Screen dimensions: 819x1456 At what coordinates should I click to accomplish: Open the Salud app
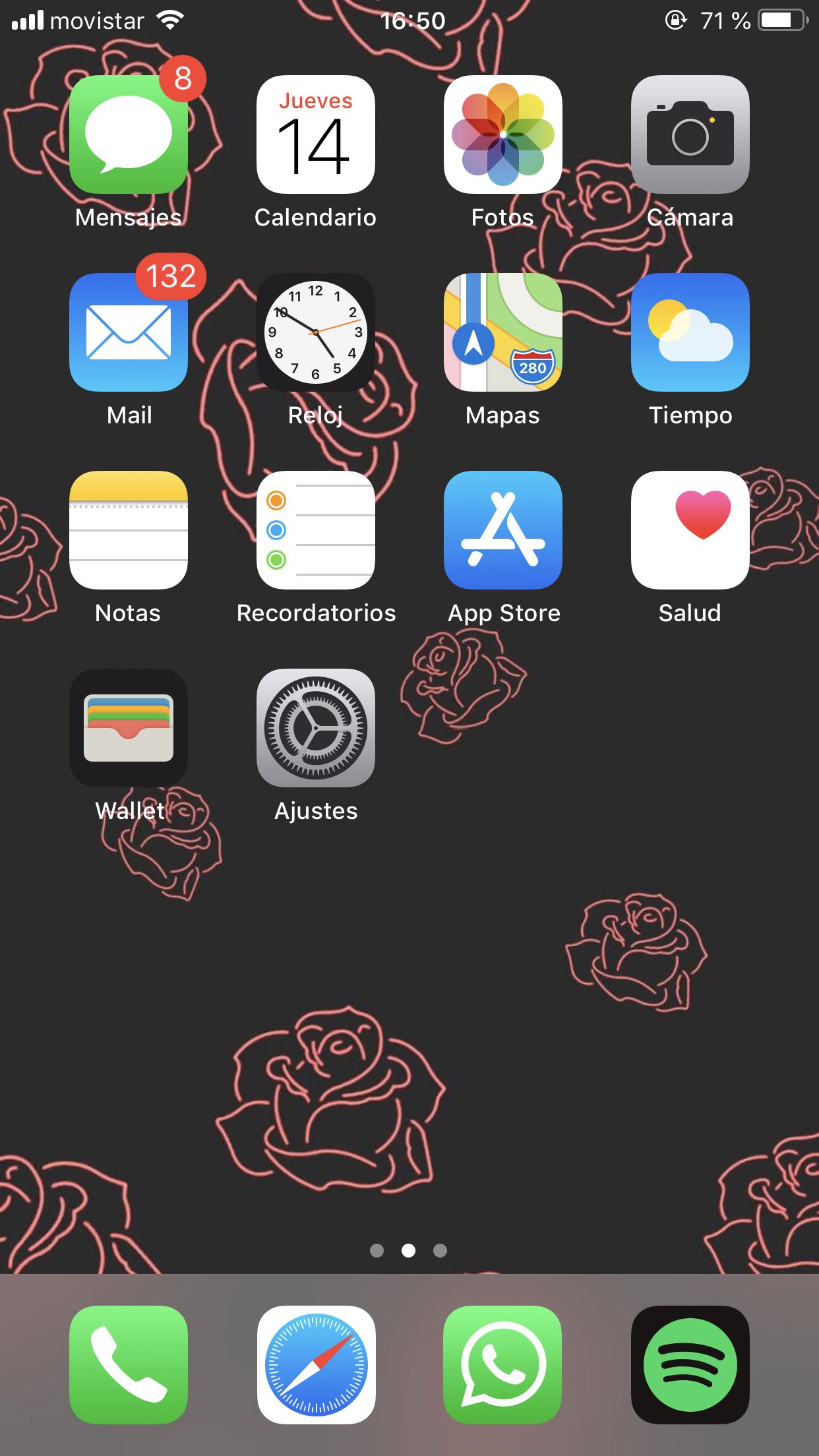[690, 530]
